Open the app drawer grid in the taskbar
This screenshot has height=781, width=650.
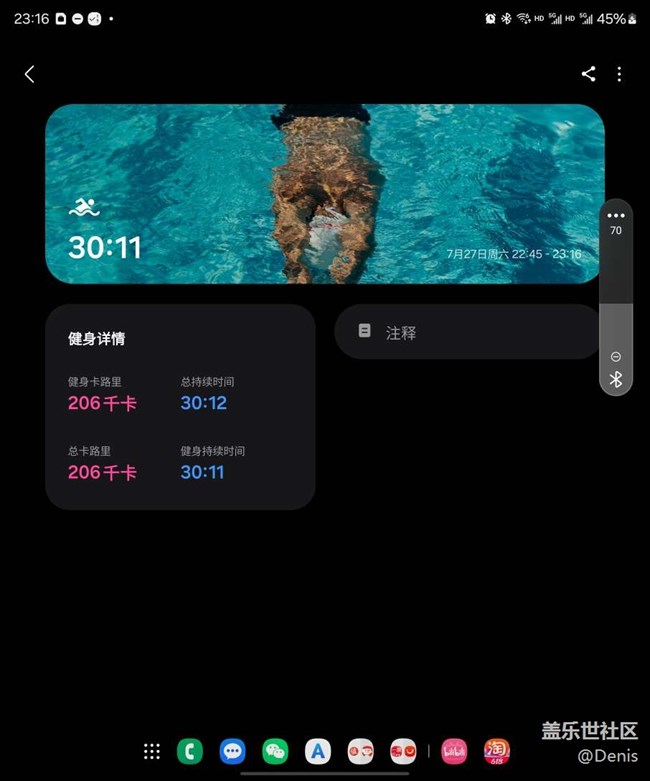(x=152, y=751)
